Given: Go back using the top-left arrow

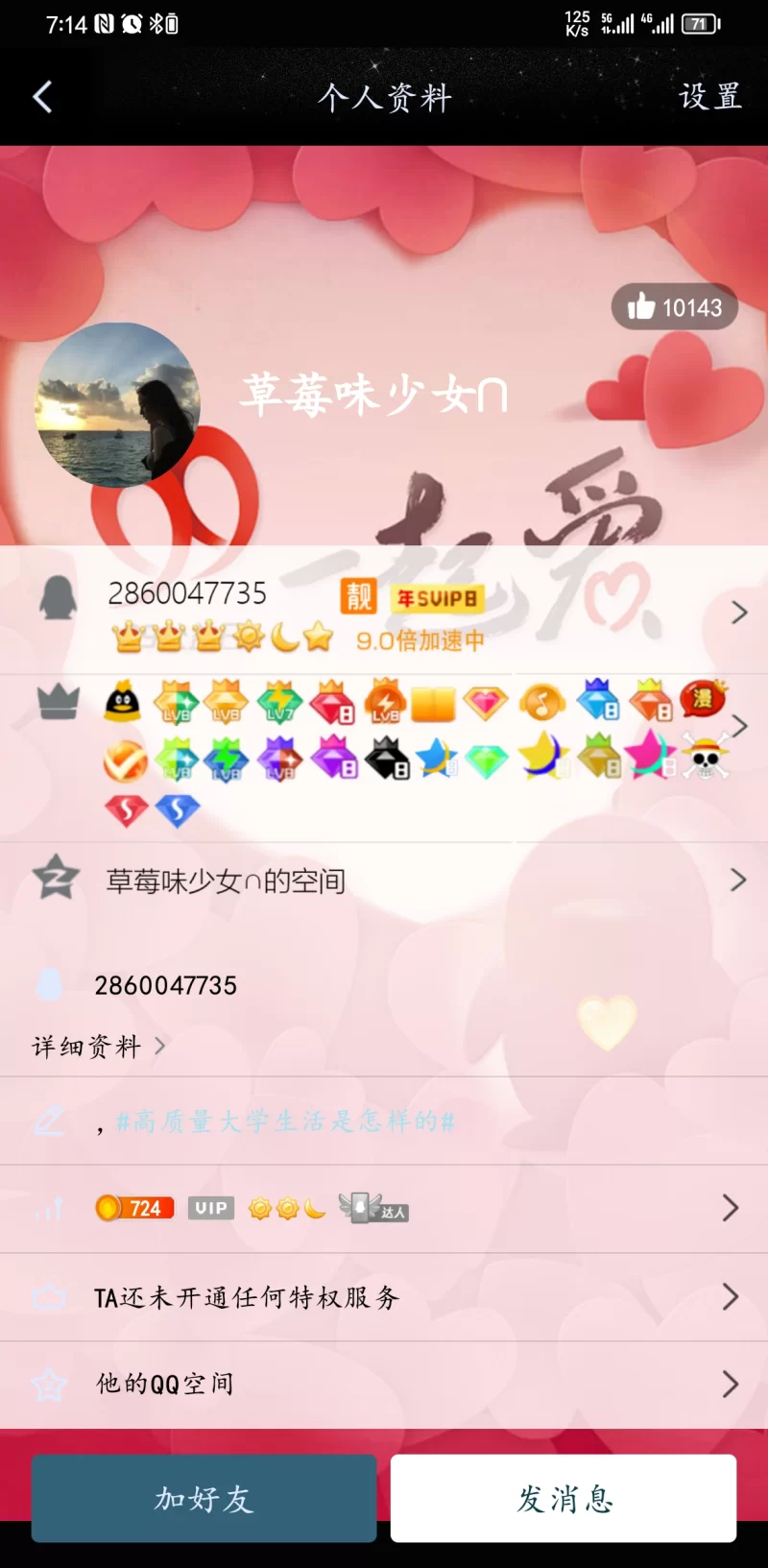Looking at the screenshot, I should pyautogui.click(x=42, y=97).
